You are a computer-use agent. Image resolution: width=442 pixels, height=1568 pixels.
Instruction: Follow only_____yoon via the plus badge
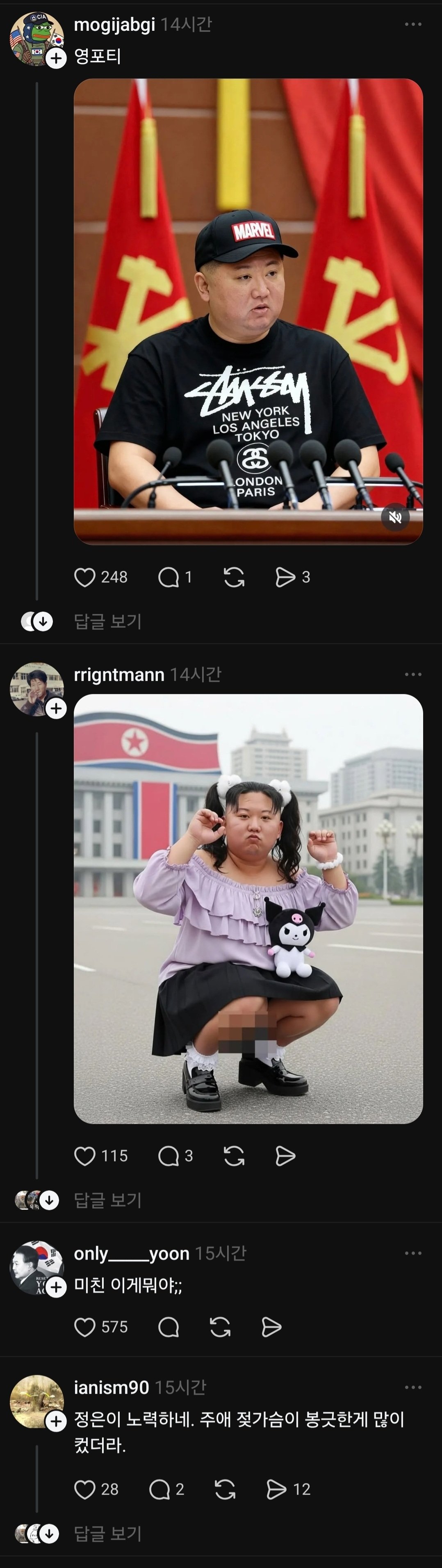coord(57,1287)
